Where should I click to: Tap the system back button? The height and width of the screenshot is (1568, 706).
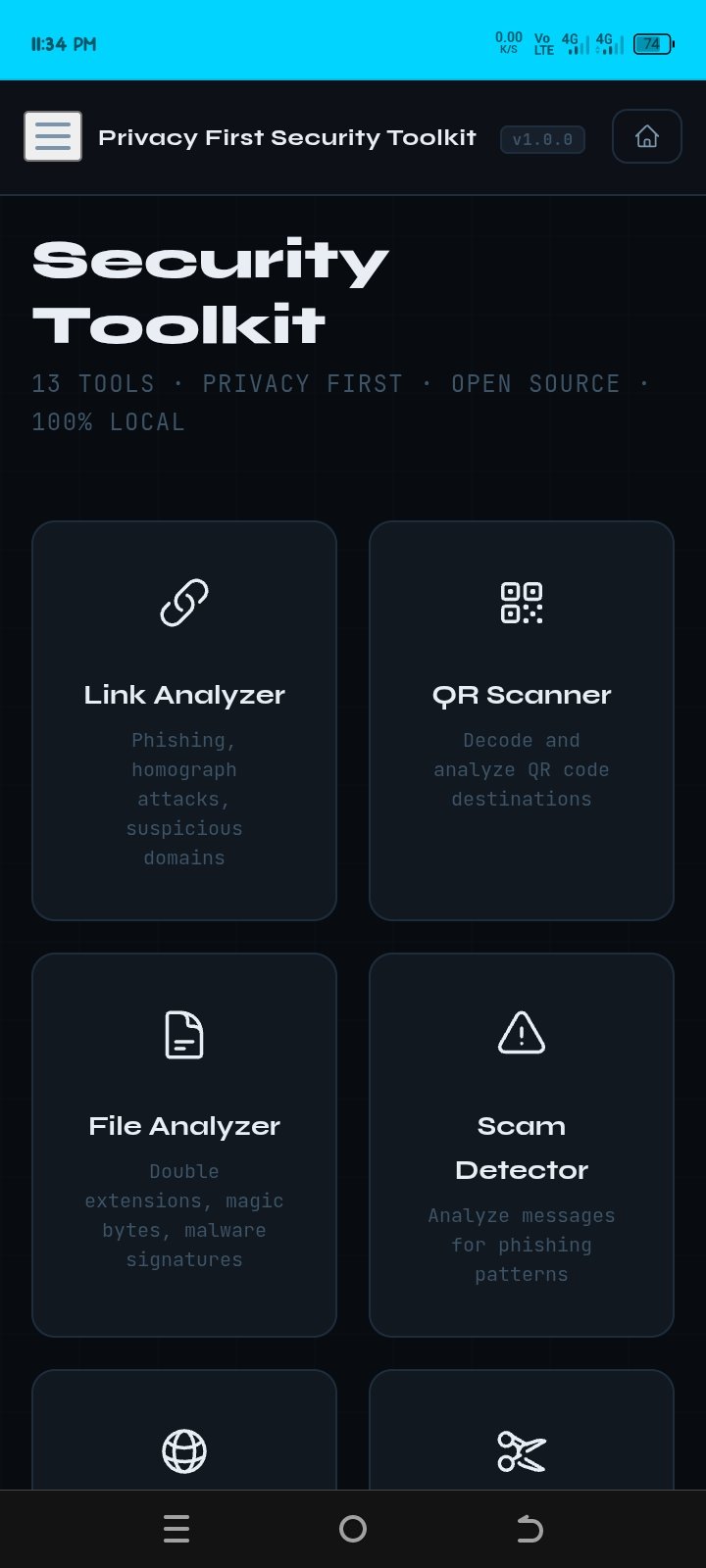[x=529, y=1529]
